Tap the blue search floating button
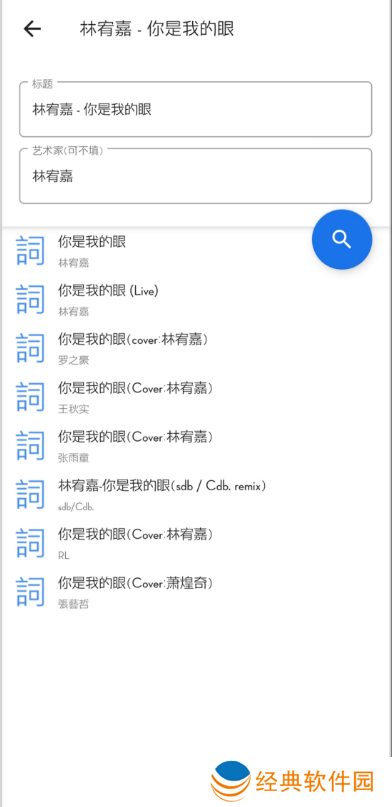The width and height of the screenshot is (392, 807). (342, 239)
